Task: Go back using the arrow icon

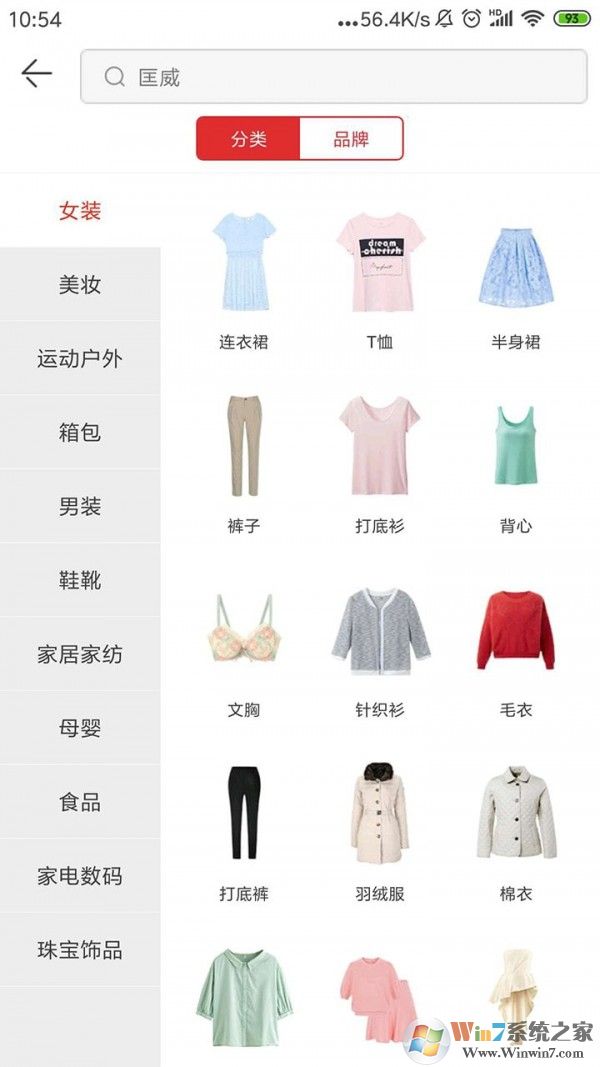Action: [x=36, y=74]
